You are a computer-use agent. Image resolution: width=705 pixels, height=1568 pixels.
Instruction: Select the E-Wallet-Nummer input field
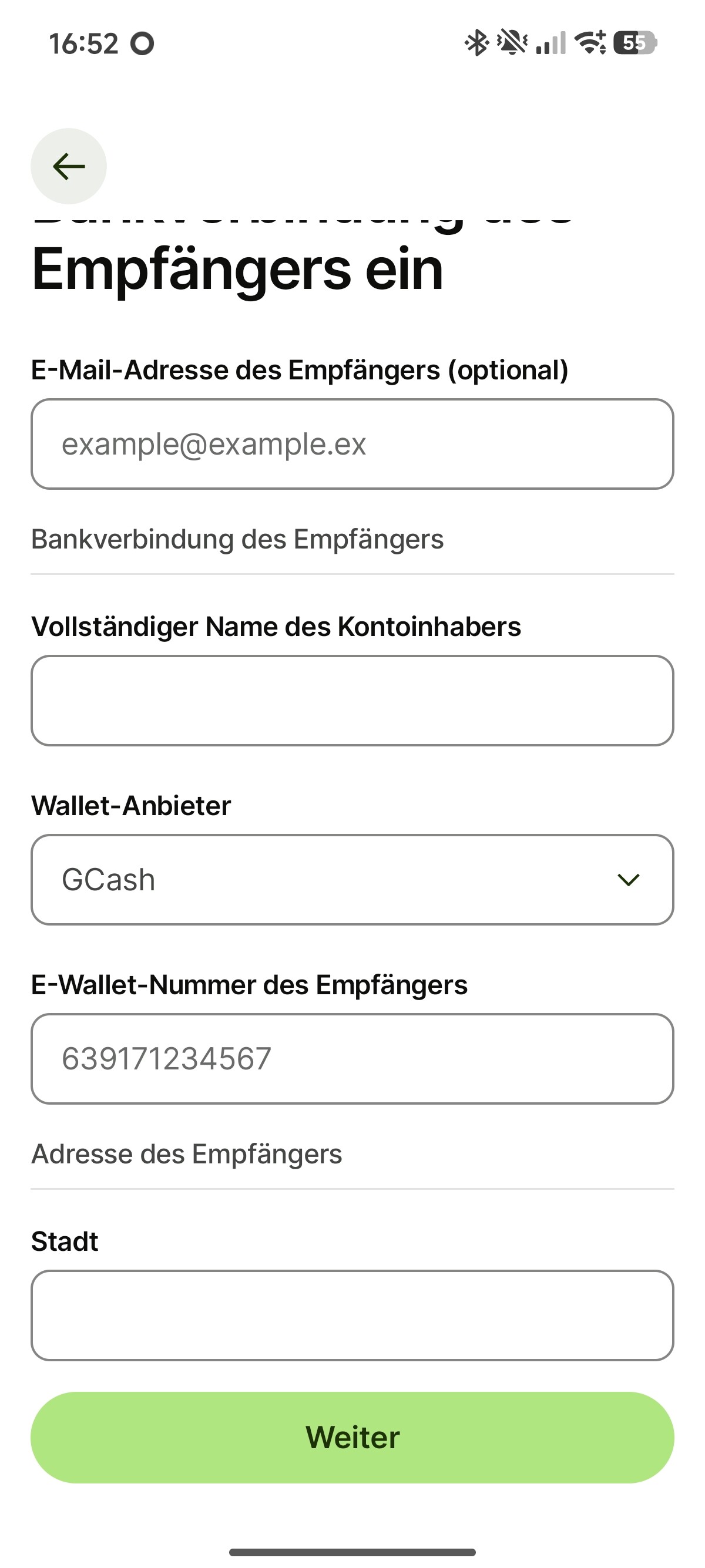pyautogui.click(x=352, y=1058)
